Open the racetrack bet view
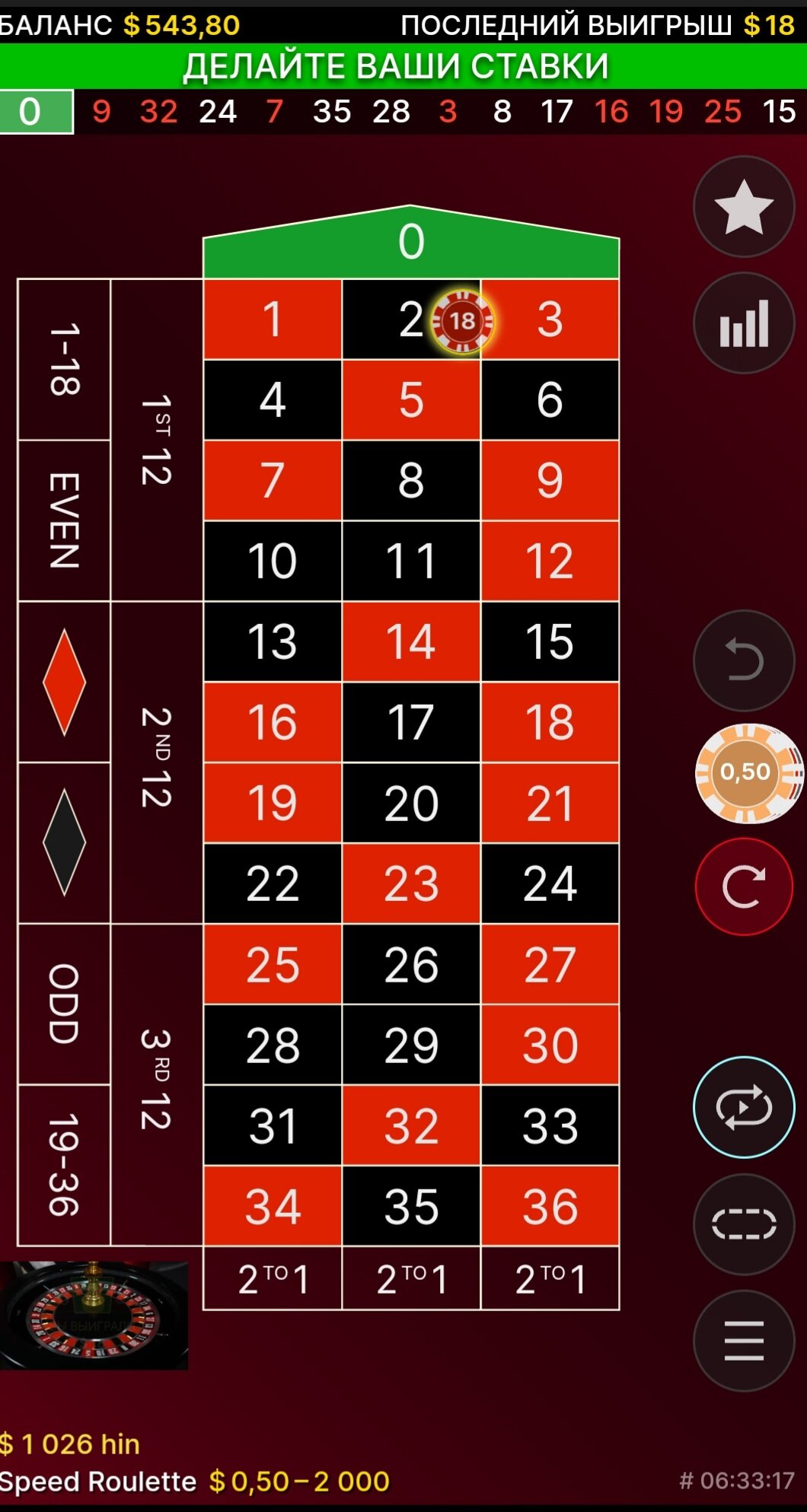807x1512 pixels. (744, 1224)
